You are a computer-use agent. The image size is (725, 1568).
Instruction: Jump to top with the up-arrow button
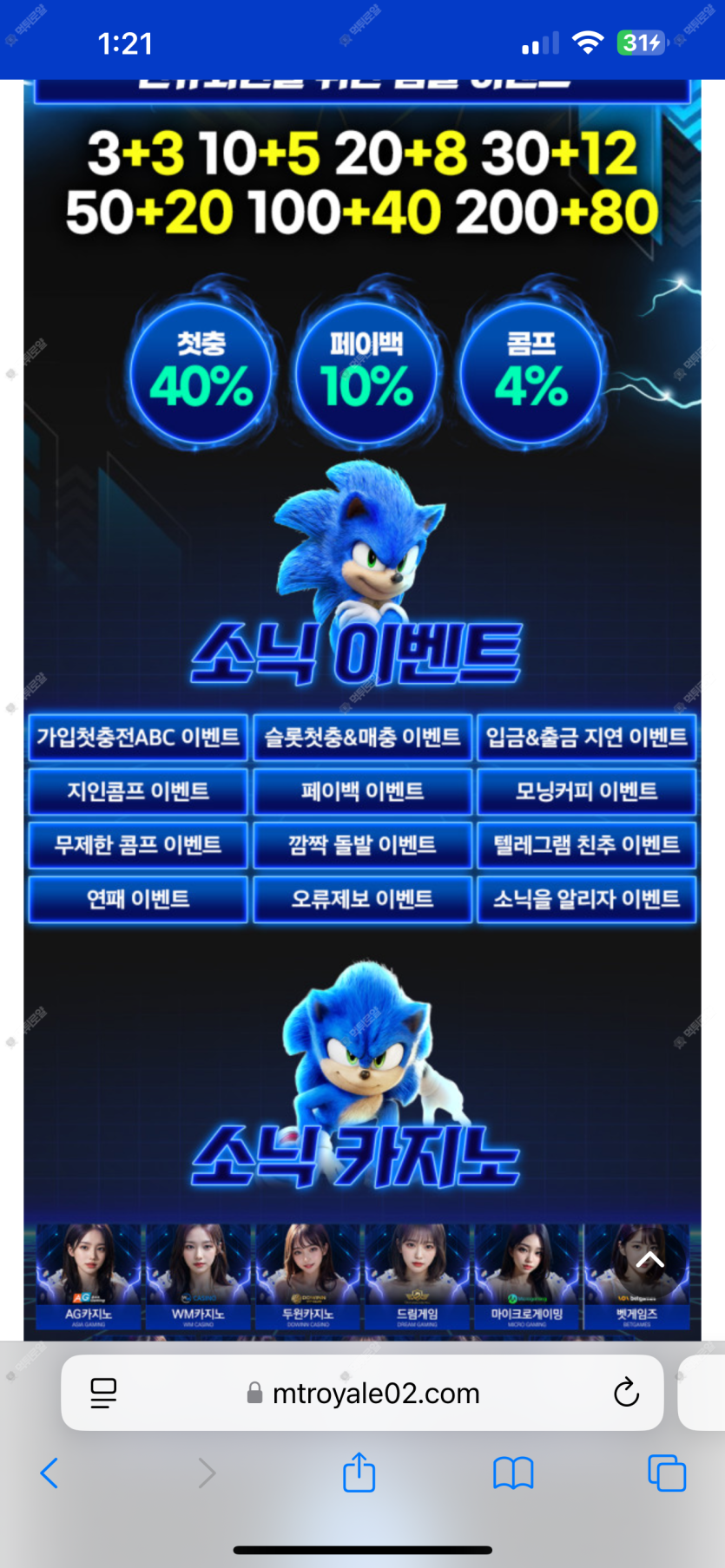(649, 1261)
